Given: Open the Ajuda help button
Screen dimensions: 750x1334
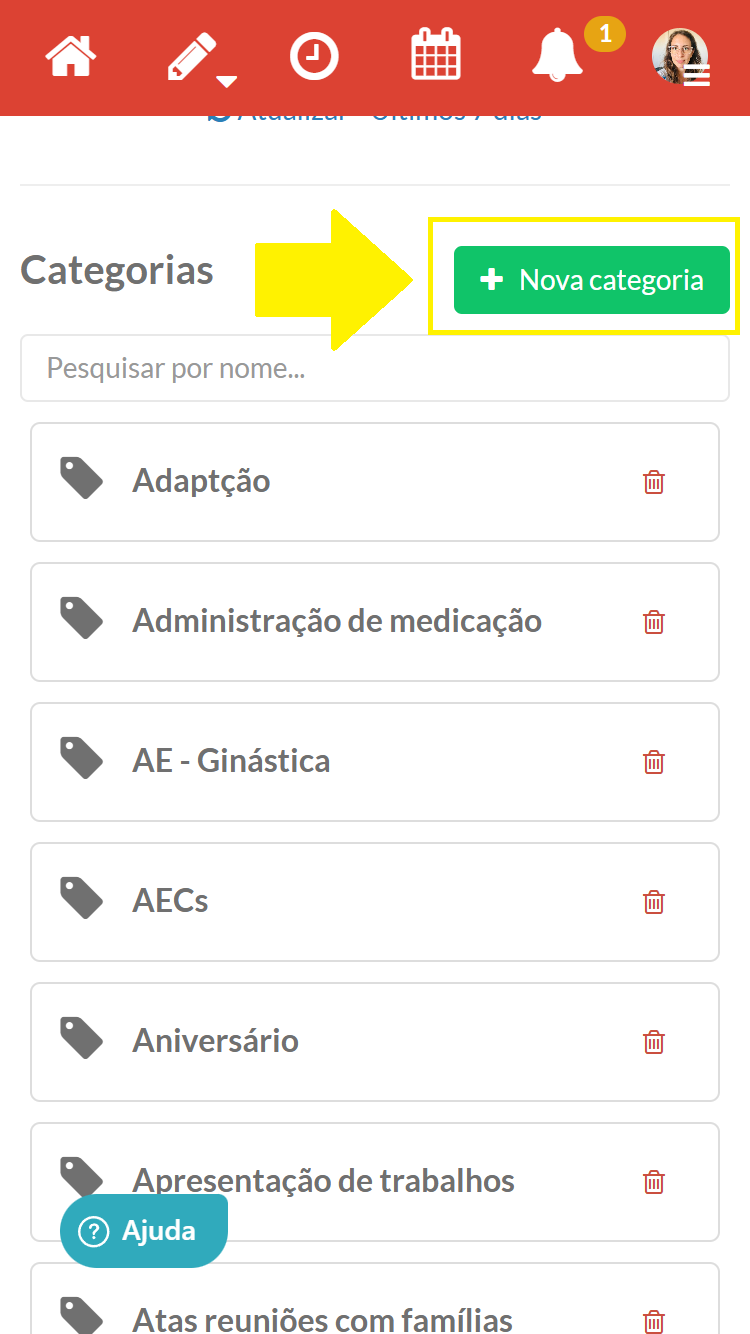Looking at the screenshot, I should [144, 1231].
